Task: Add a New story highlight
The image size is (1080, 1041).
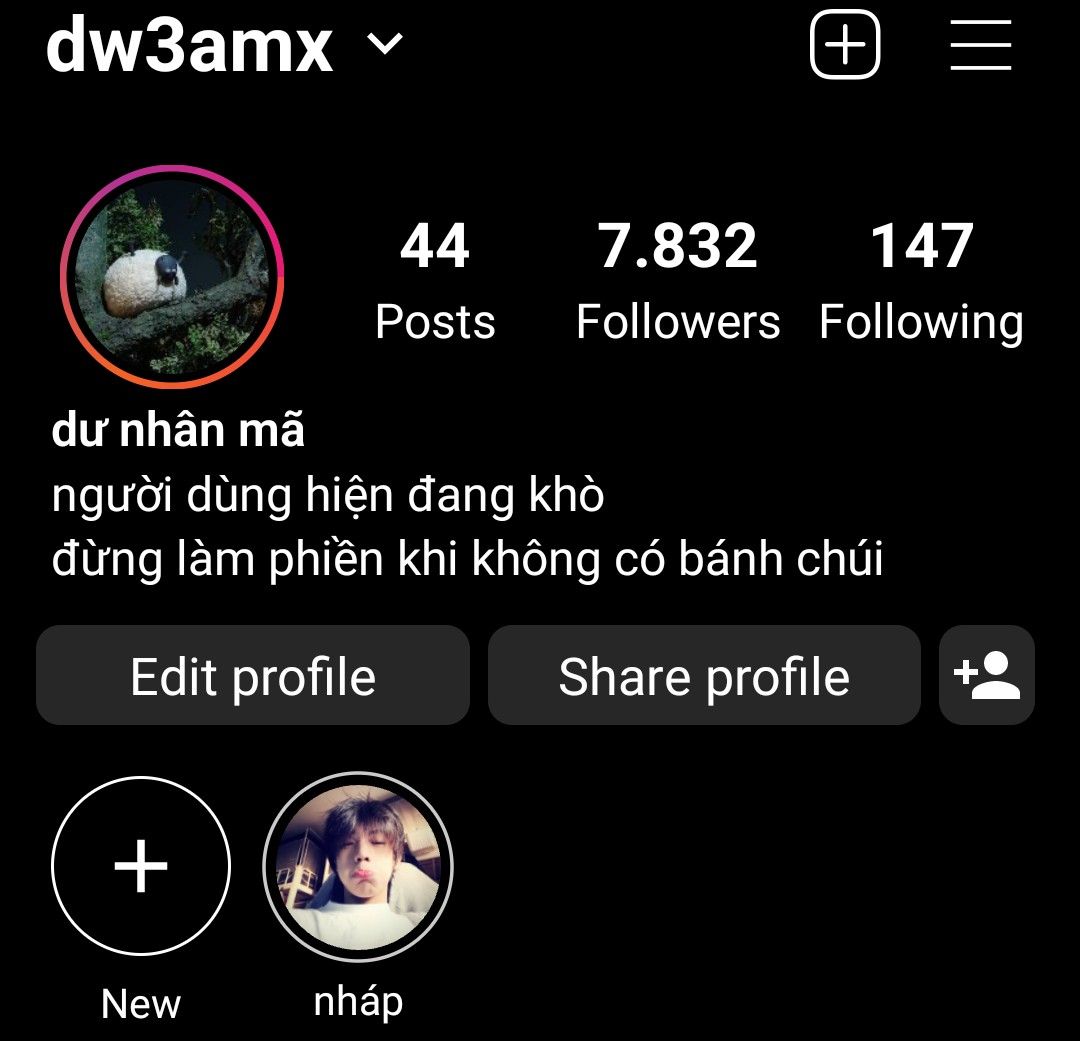Action: tap(141, 866)
